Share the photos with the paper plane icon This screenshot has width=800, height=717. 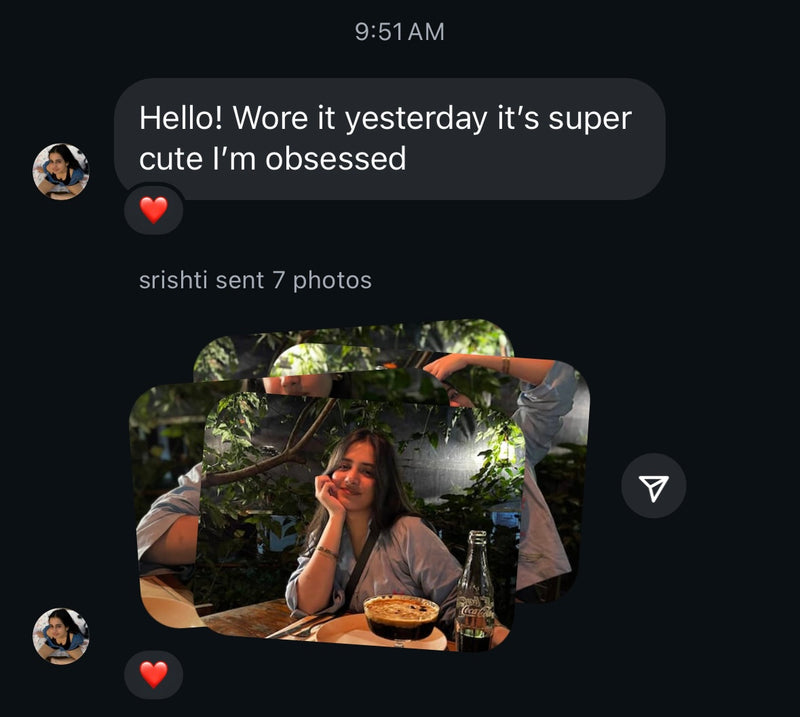click(653, 486)
